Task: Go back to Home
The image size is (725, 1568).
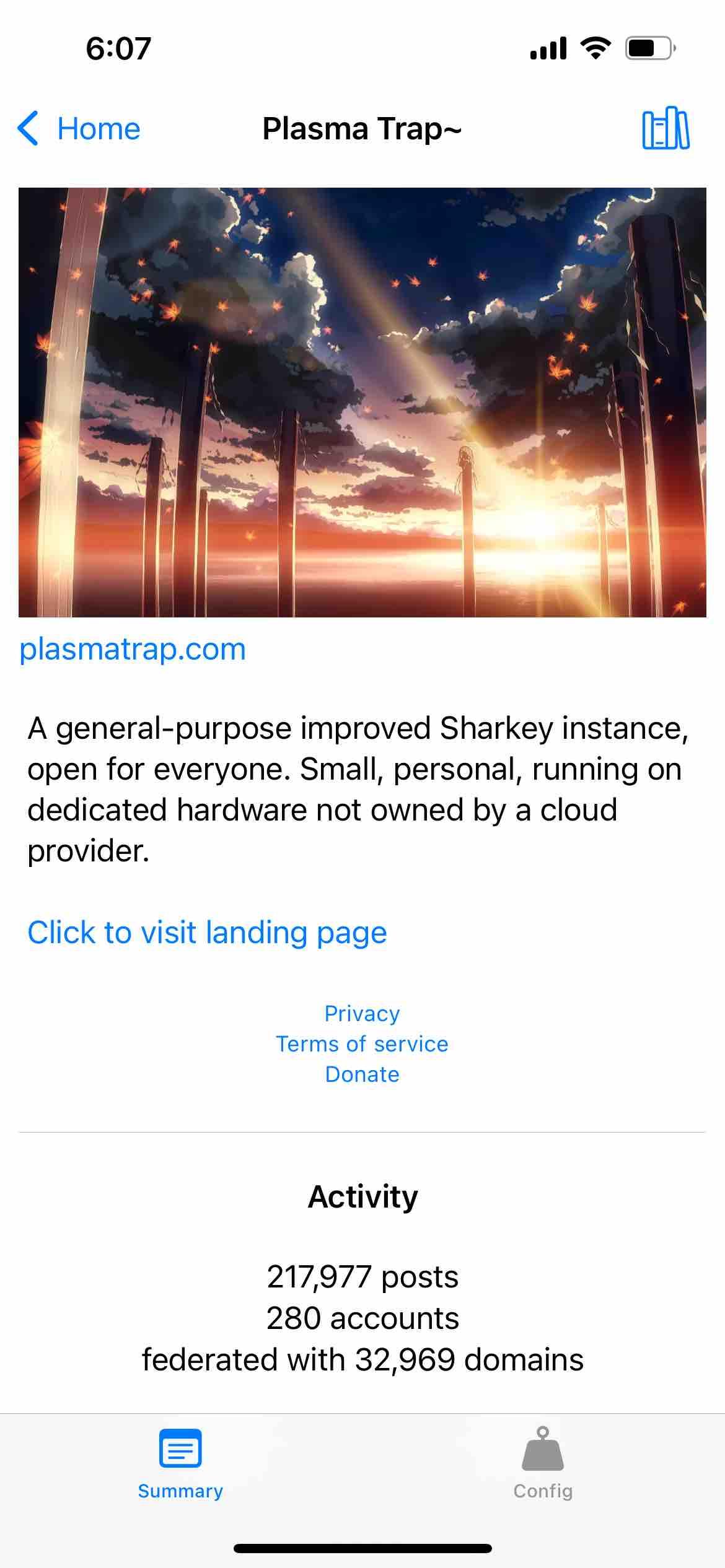Action: [79, 129]
